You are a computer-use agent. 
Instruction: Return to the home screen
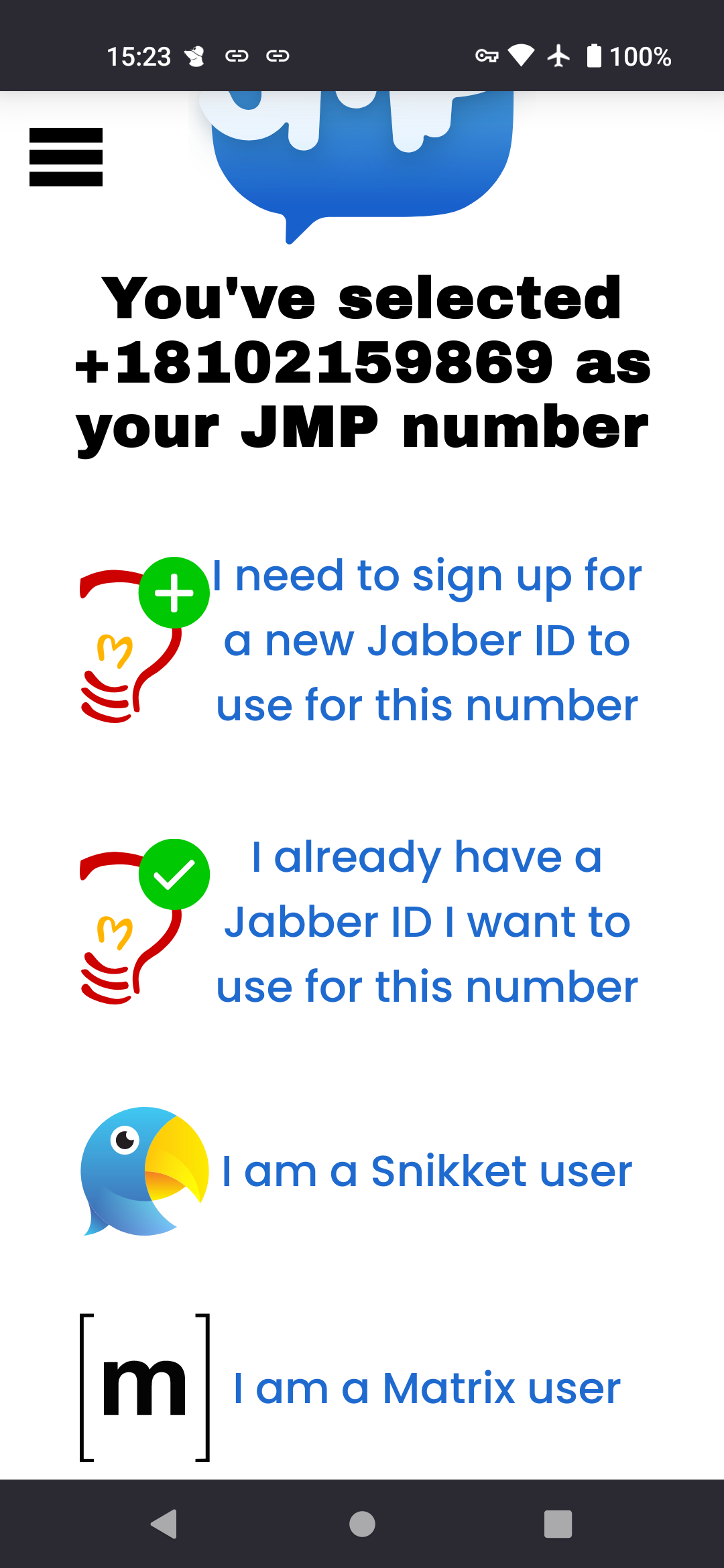[x=362, y=1524]
